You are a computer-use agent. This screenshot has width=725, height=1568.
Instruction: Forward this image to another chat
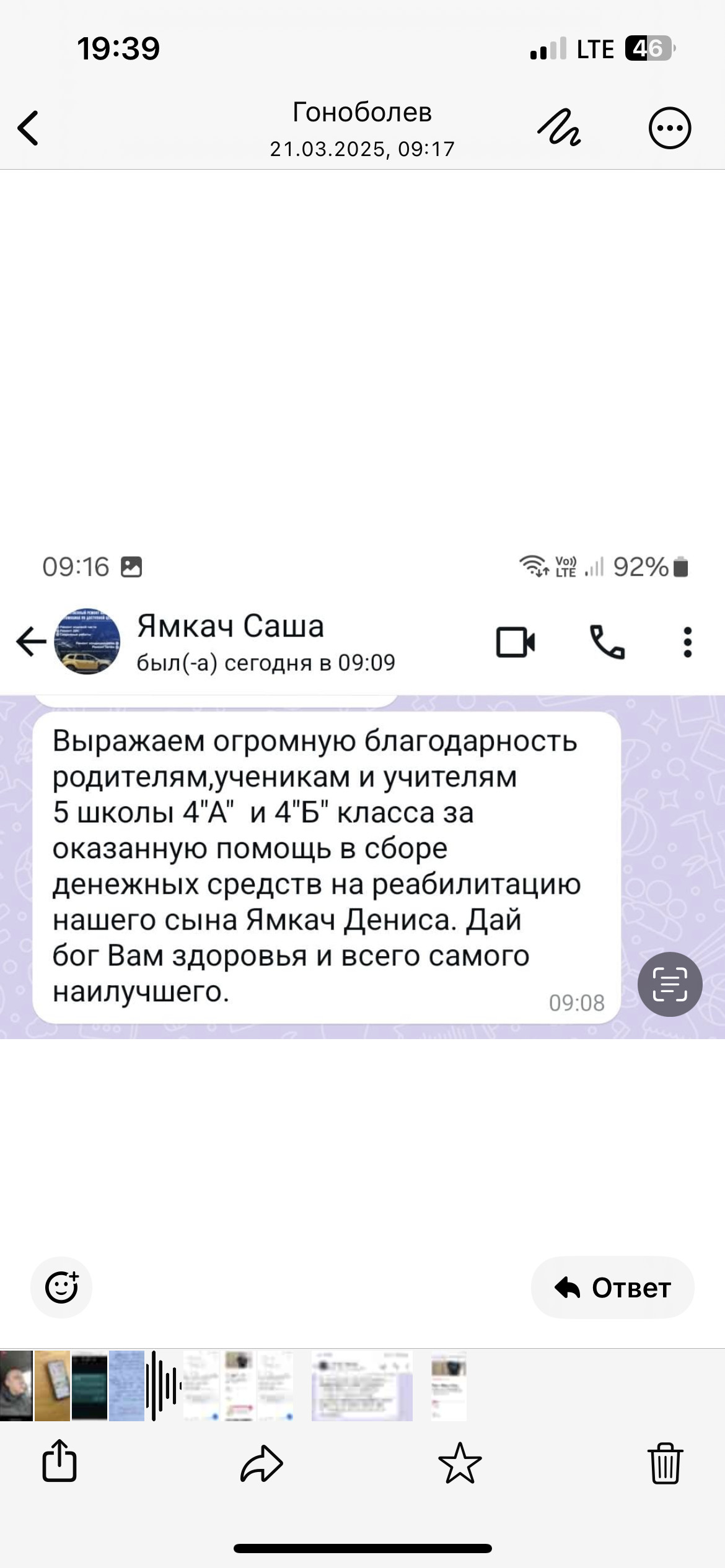pos(261,1463)
